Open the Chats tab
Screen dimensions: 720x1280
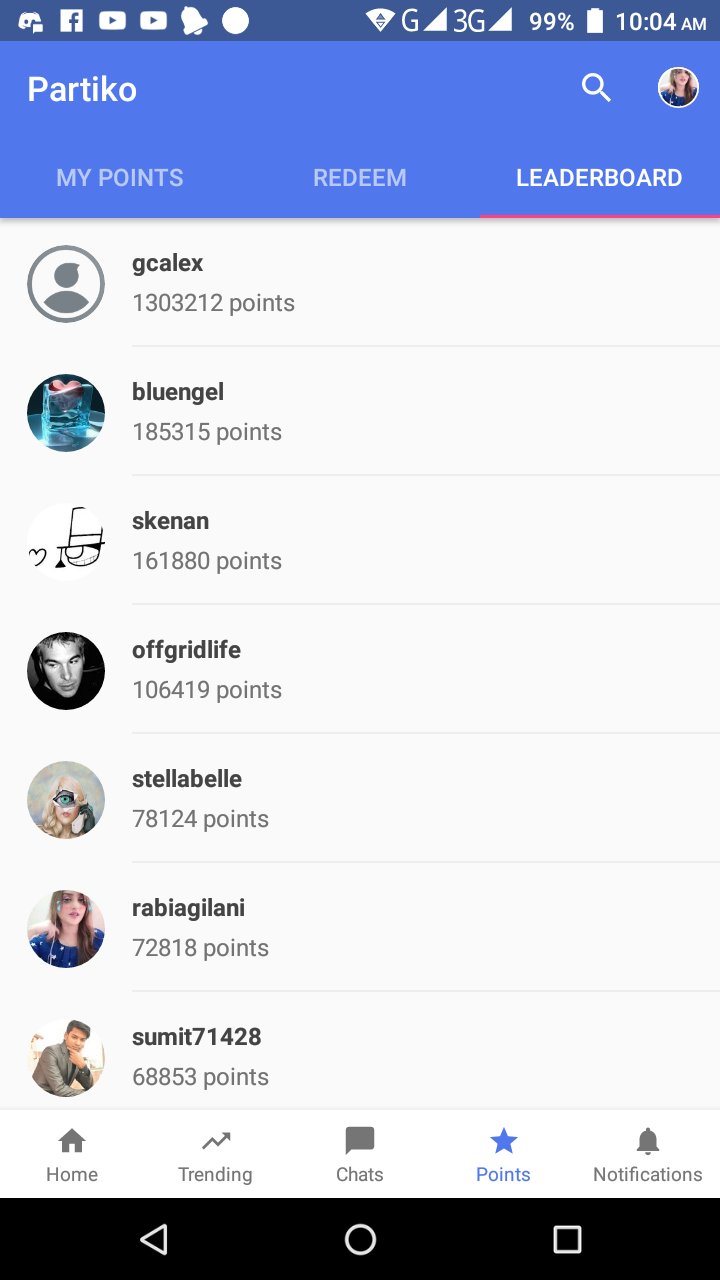tap(360, 1155)
